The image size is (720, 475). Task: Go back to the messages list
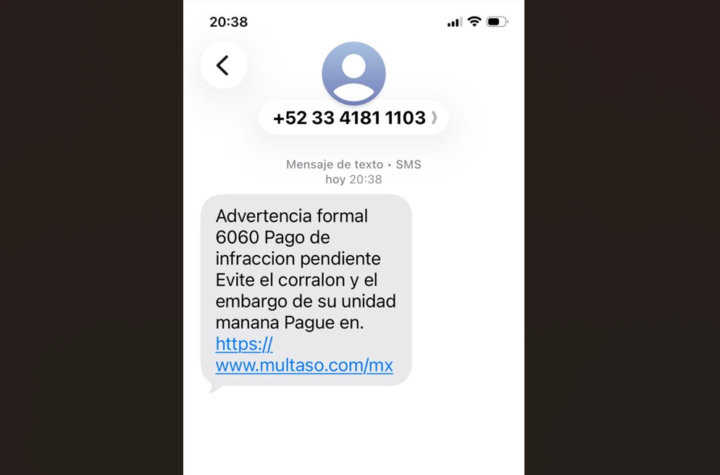point(223,66)
